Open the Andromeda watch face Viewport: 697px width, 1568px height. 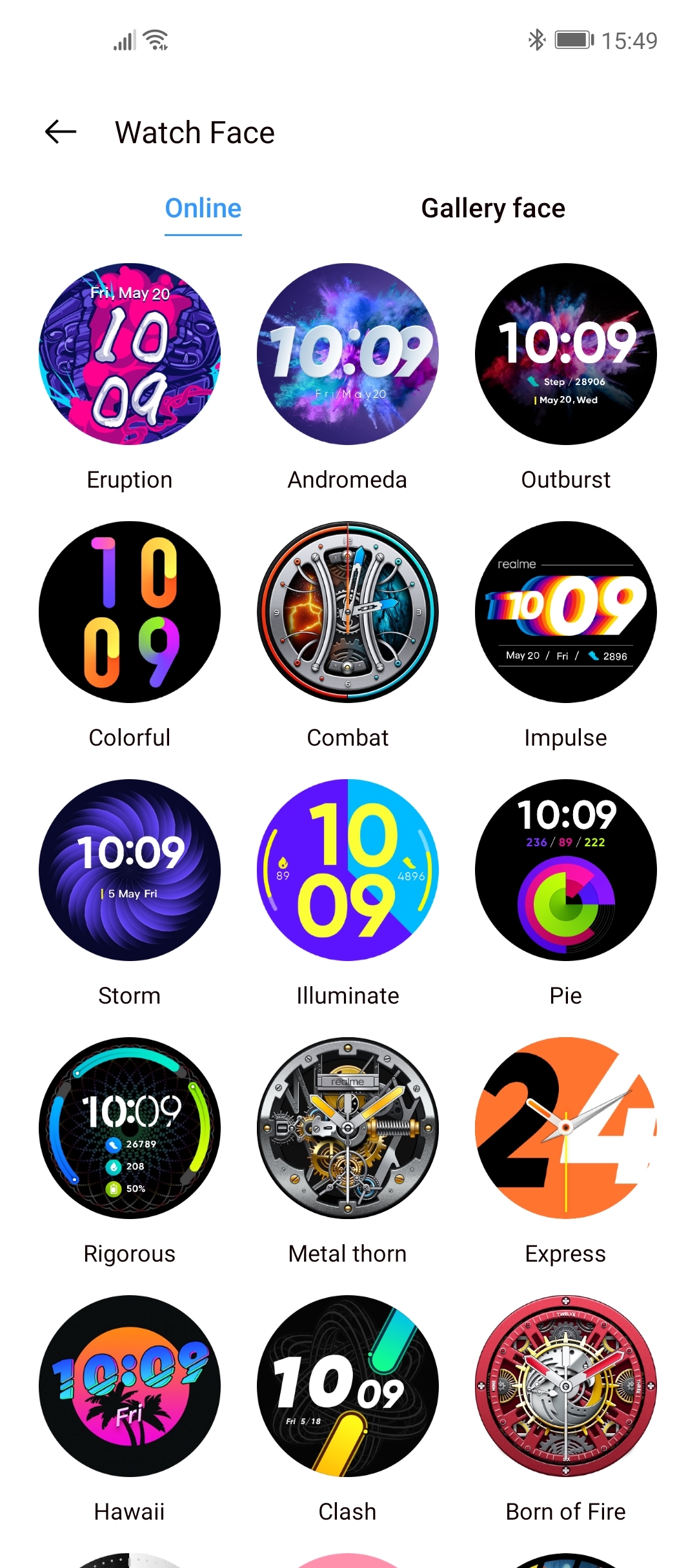click(348, 354)
